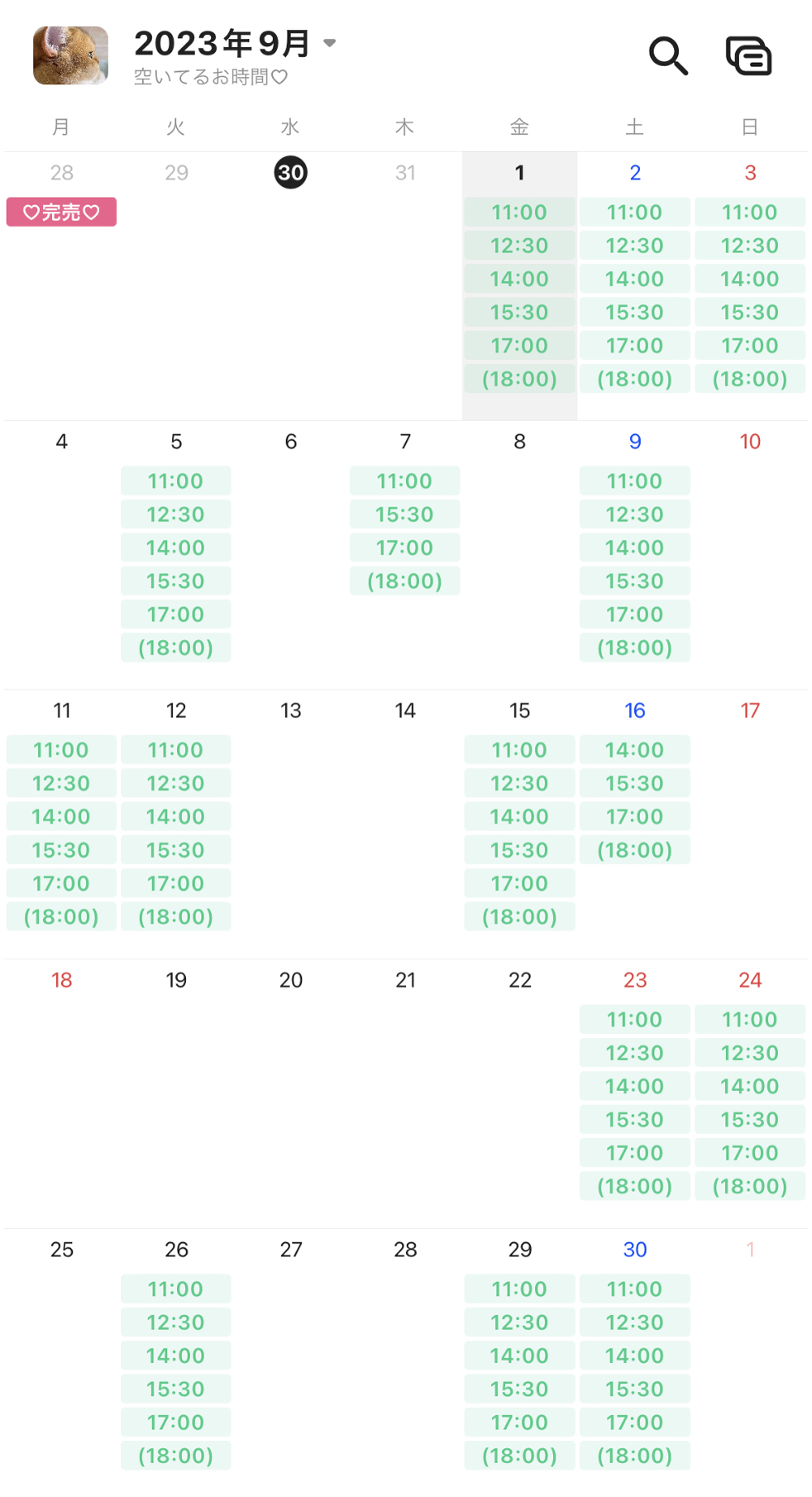Select the 14:00 slot on September 16
The height and width of the screenshot is (1497, 812).
(x=635, y=750)
